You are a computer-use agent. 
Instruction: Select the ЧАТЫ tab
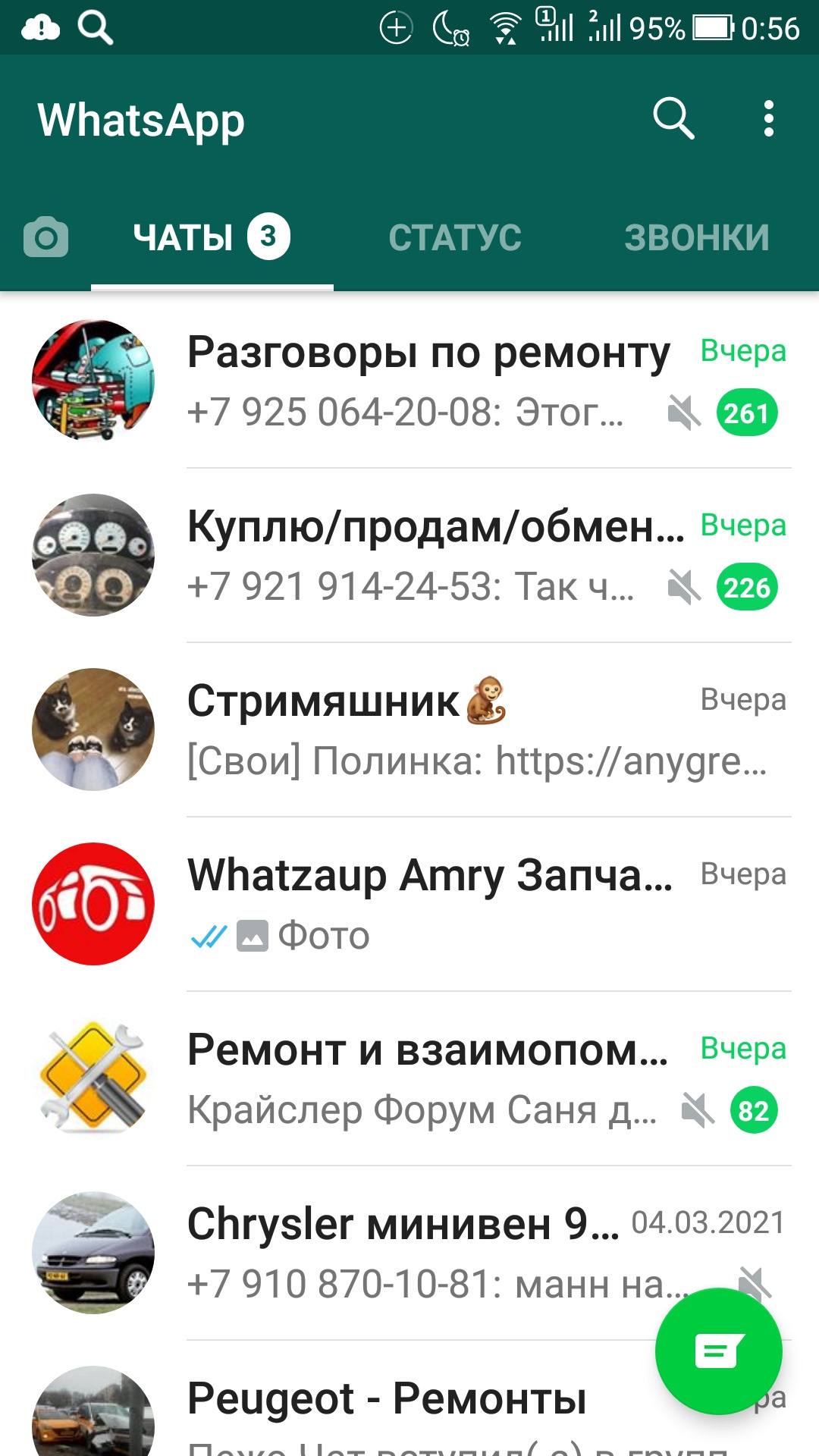212,237
